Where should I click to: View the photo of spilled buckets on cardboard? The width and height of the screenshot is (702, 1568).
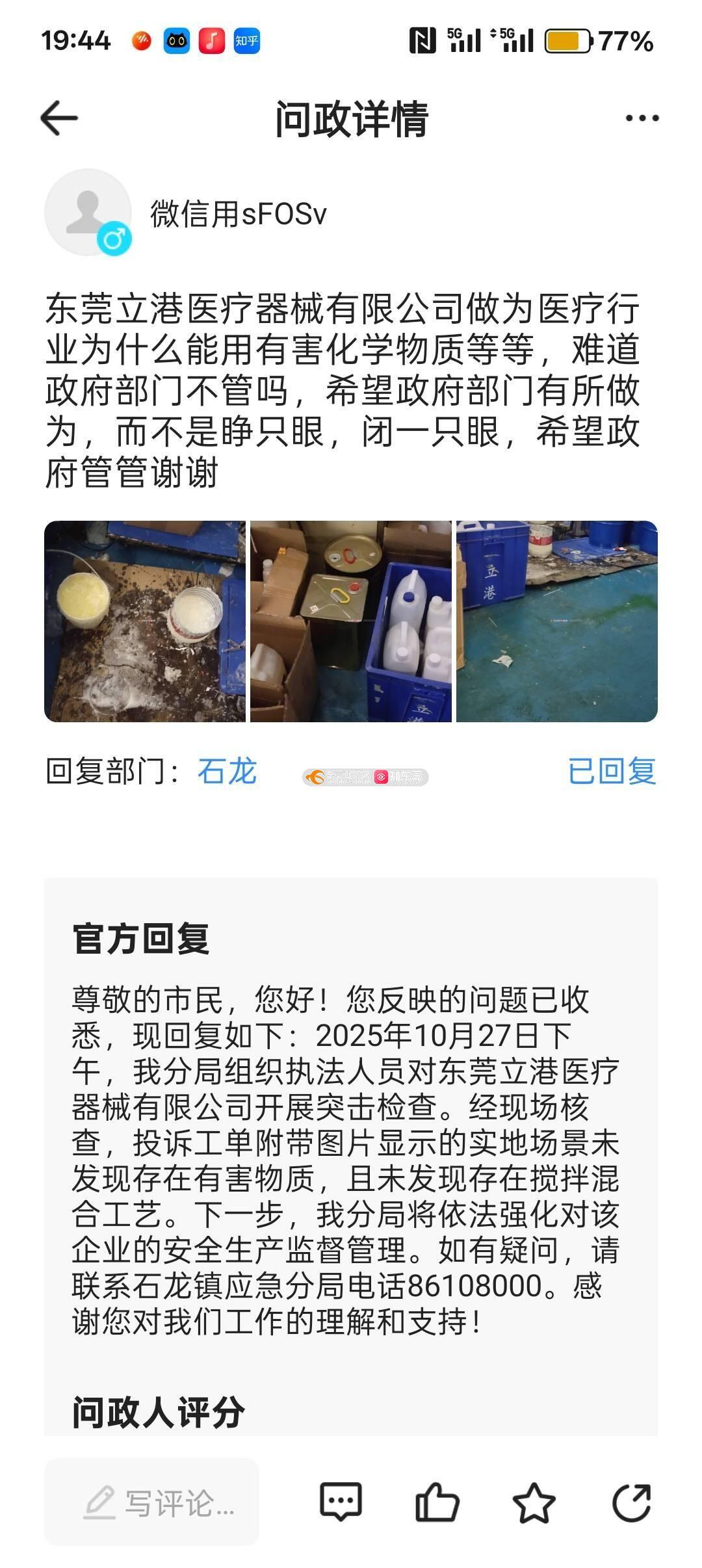point(145,621)
